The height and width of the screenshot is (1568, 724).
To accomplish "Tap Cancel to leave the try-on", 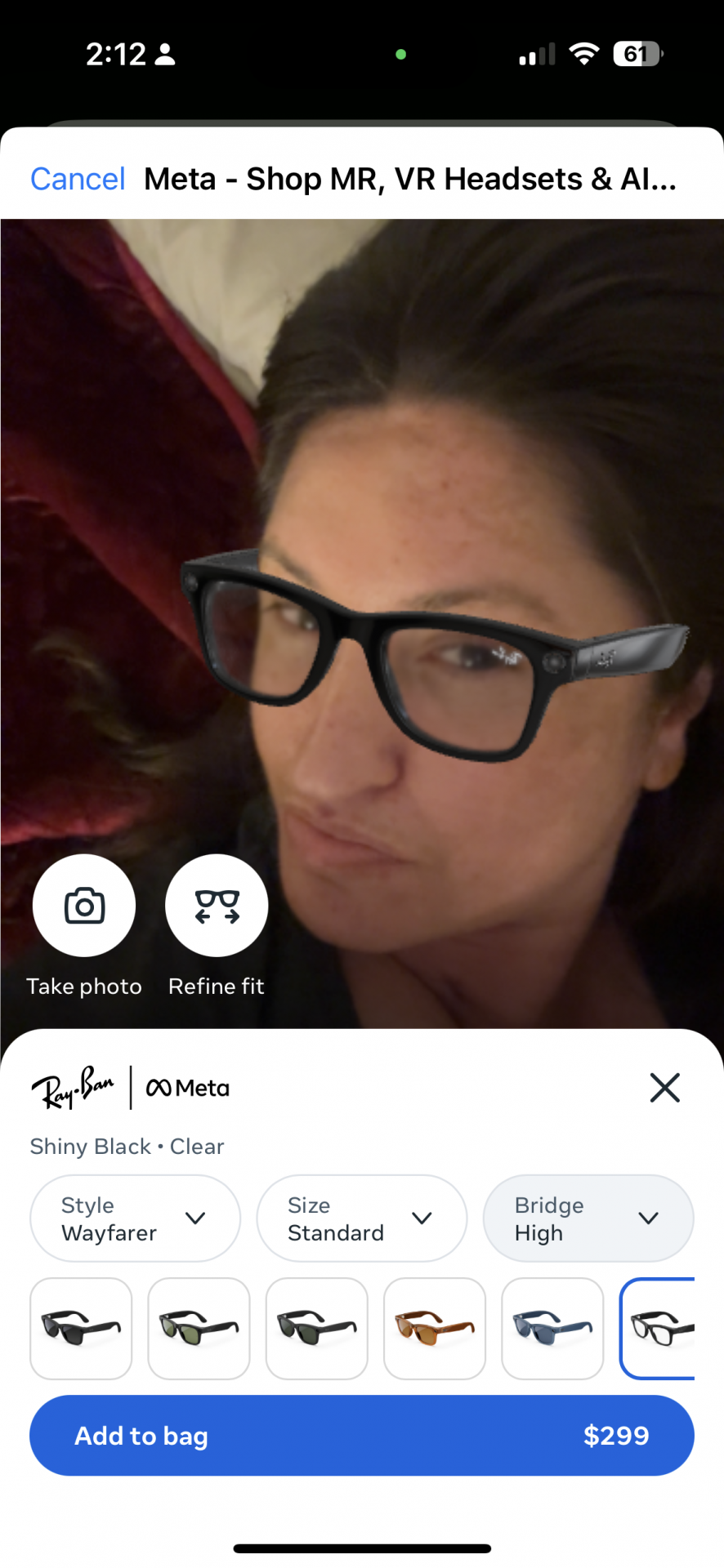I will [x=78, y=179].
